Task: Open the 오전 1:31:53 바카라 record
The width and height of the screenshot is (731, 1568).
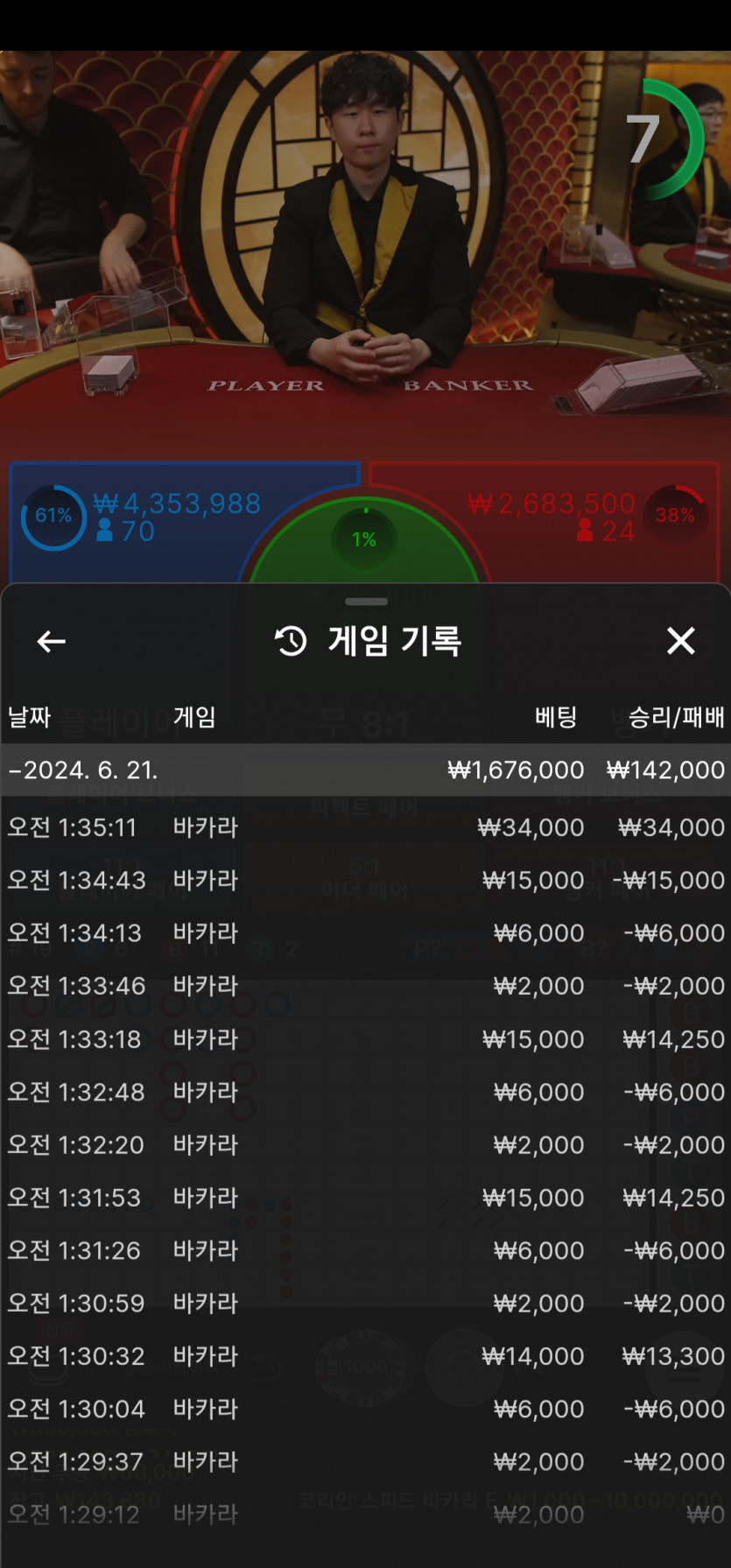Action: click(x=365, y=1198)
